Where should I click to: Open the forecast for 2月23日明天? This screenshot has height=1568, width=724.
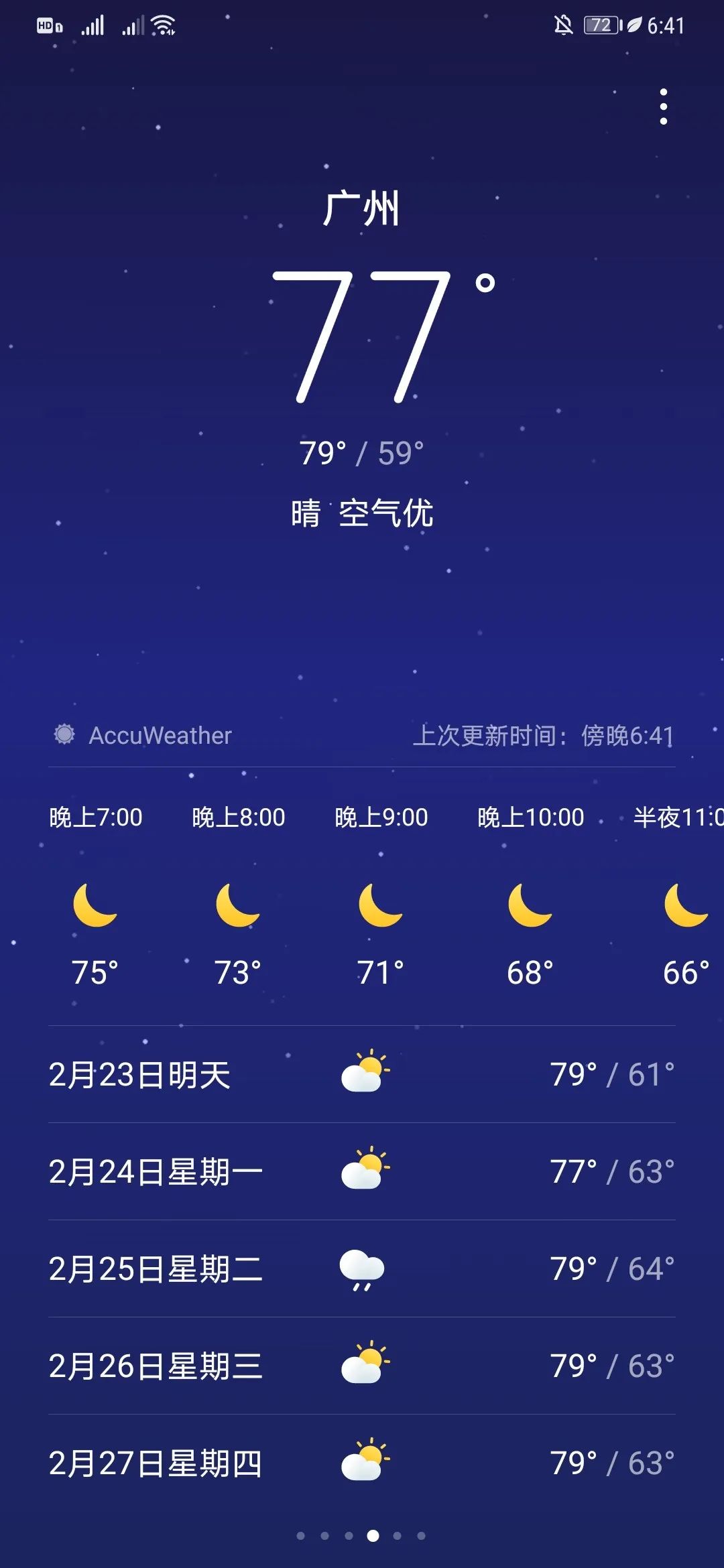point(362,1074)
